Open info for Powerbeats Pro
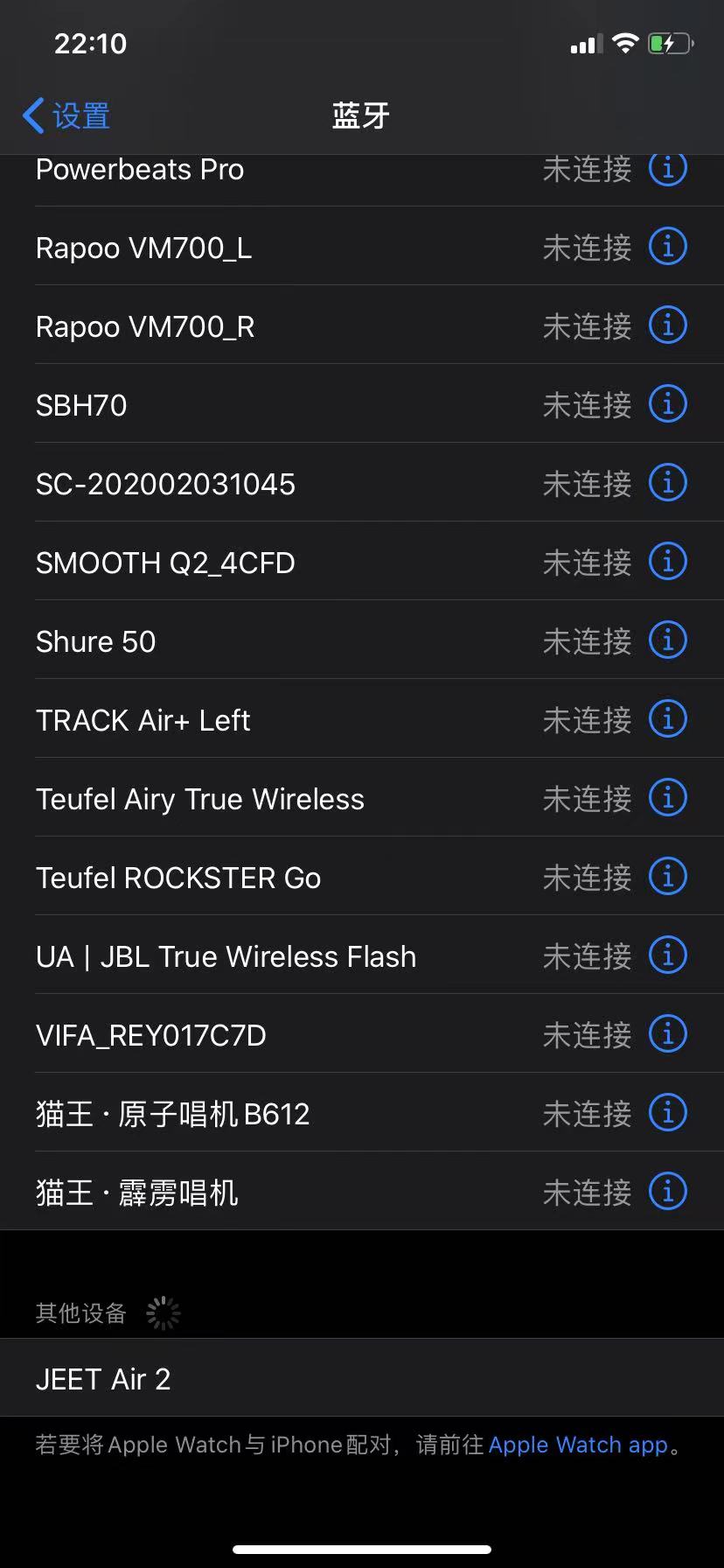724x1568 pixels. (667, 168)
